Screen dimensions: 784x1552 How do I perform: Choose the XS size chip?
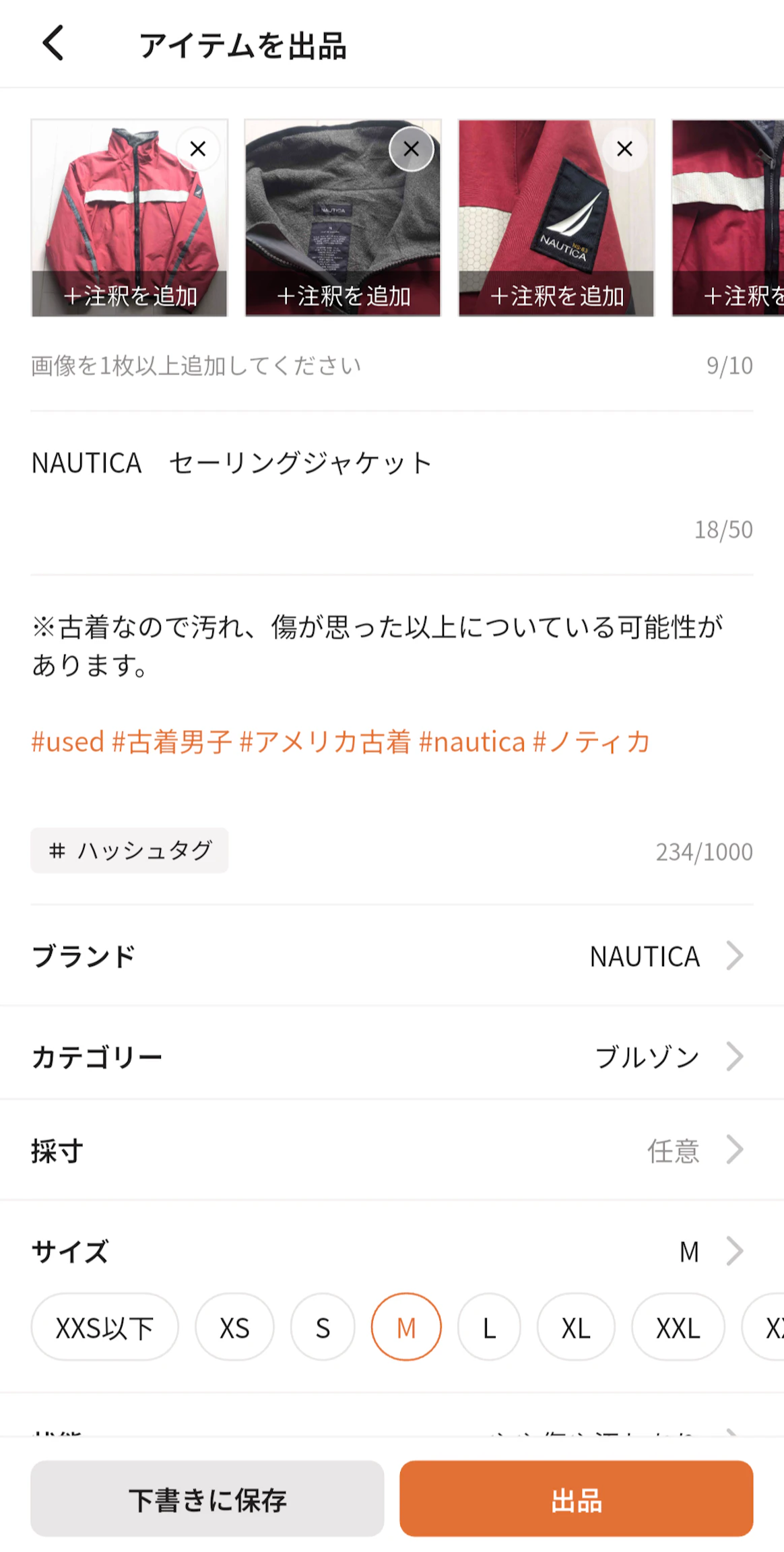coord(234,1328)
